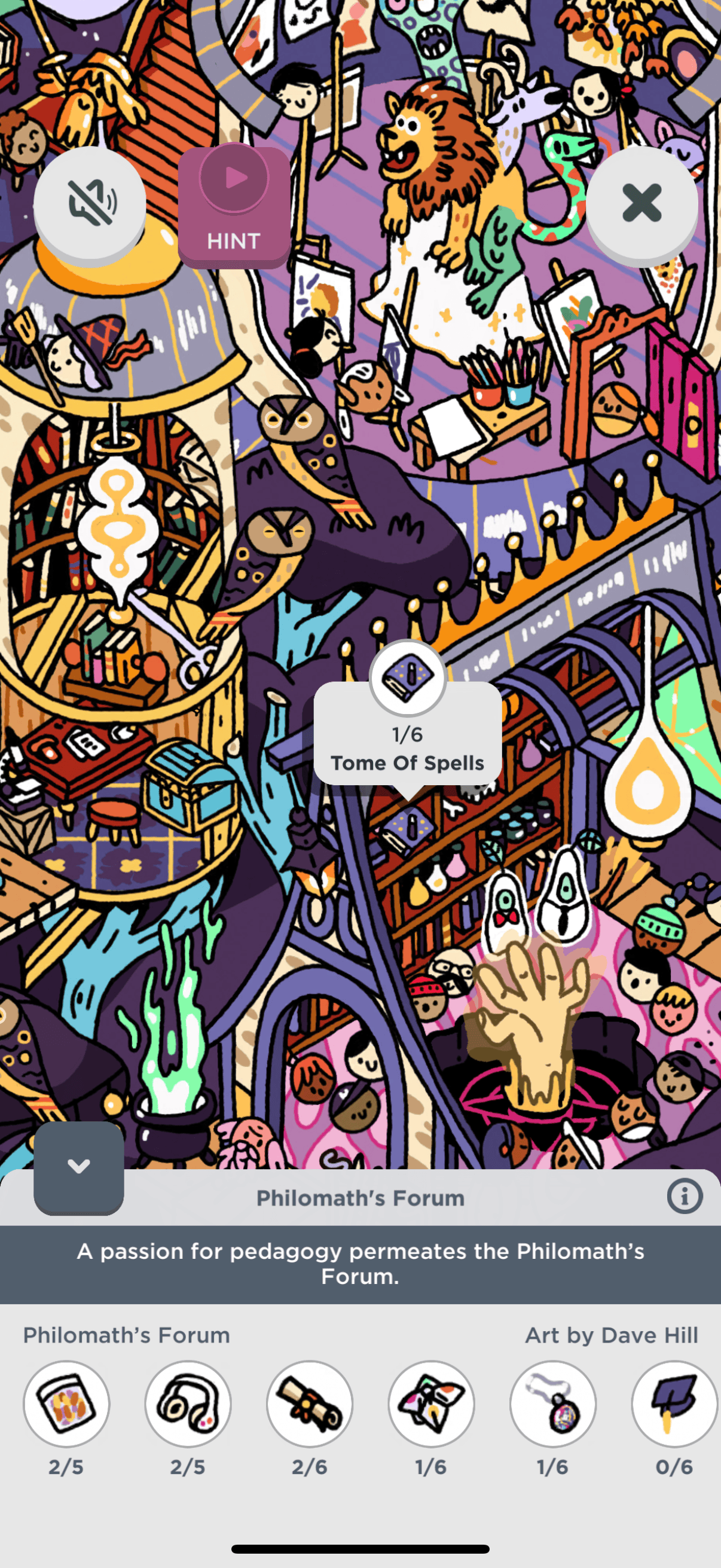The height and width of the screenshot is (1568, 721).
Task: Select the papers item showing 1/6
Action: click(431, 1404)
